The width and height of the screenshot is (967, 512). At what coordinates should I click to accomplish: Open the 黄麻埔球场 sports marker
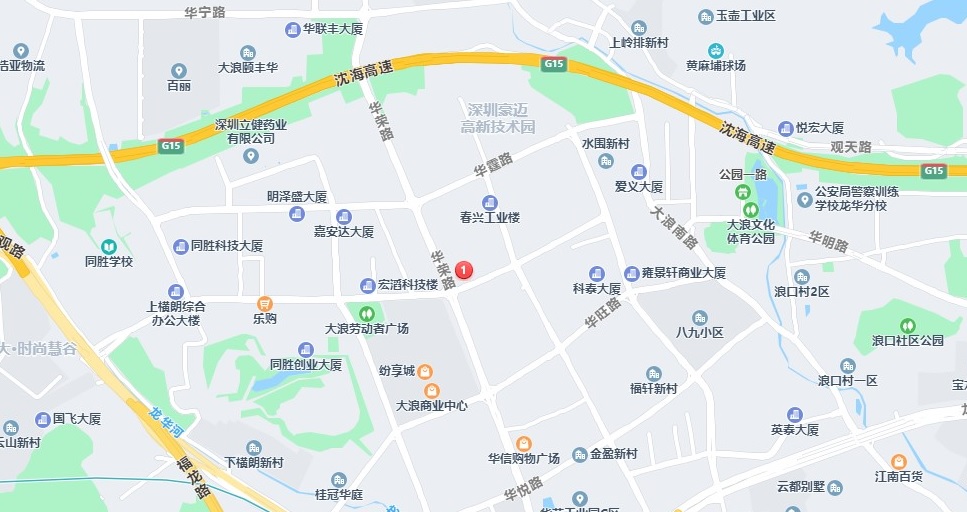[x=715, y=50]
